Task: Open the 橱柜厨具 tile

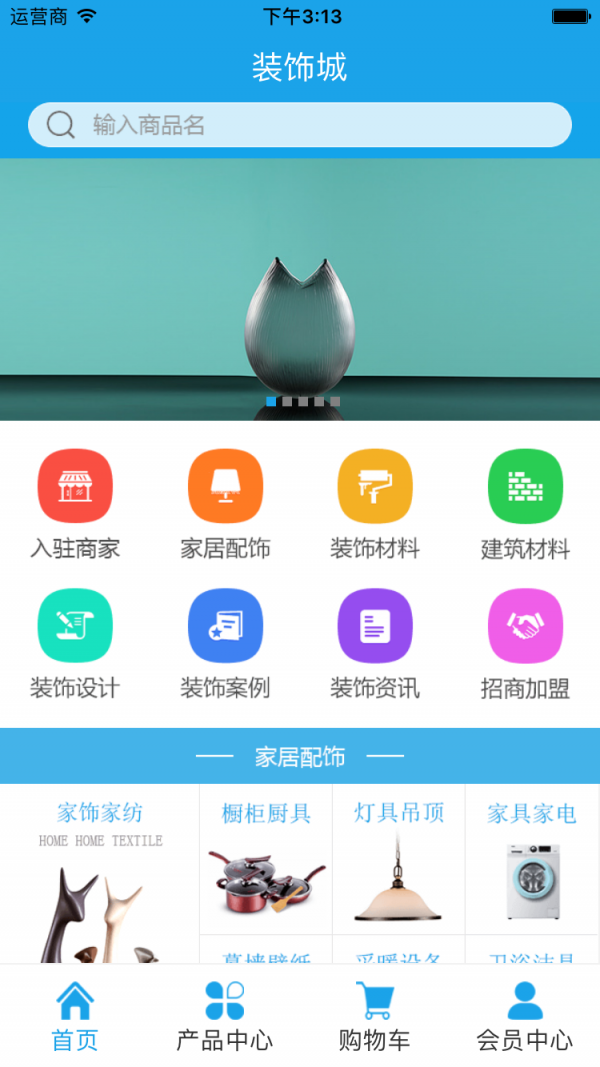Action: pyautogui.click(x=266, y=860)
